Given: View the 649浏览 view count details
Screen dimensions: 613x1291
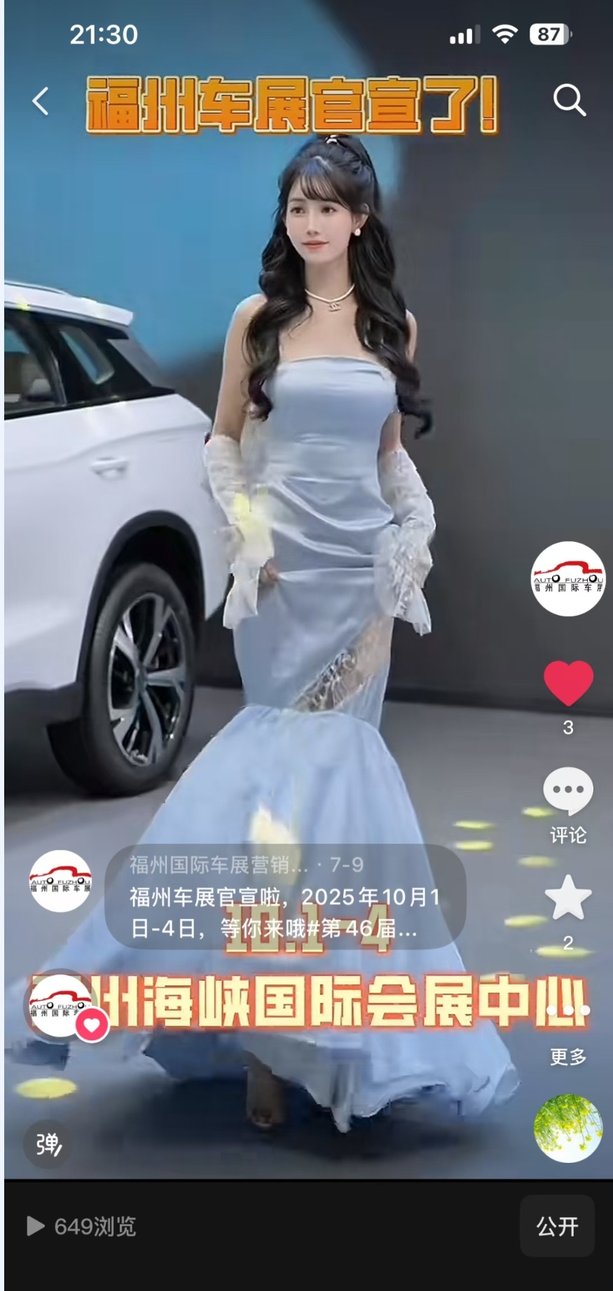Looking at the screenshot, I should pos(82,1226).
